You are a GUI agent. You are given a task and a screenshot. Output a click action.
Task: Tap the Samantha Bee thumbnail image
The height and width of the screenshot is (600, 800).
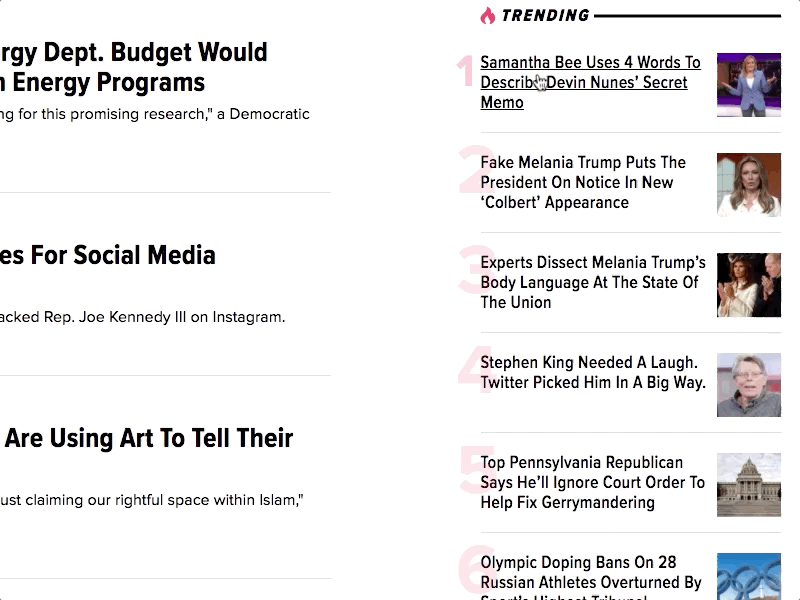tap(748, 85)
